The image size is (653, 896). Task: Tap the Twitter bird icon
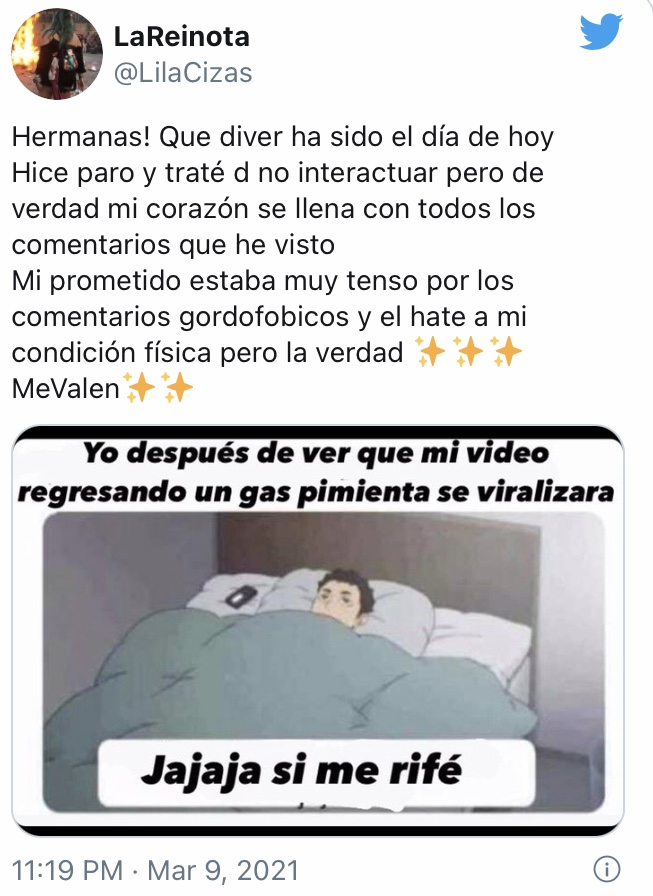click(600, 34)
